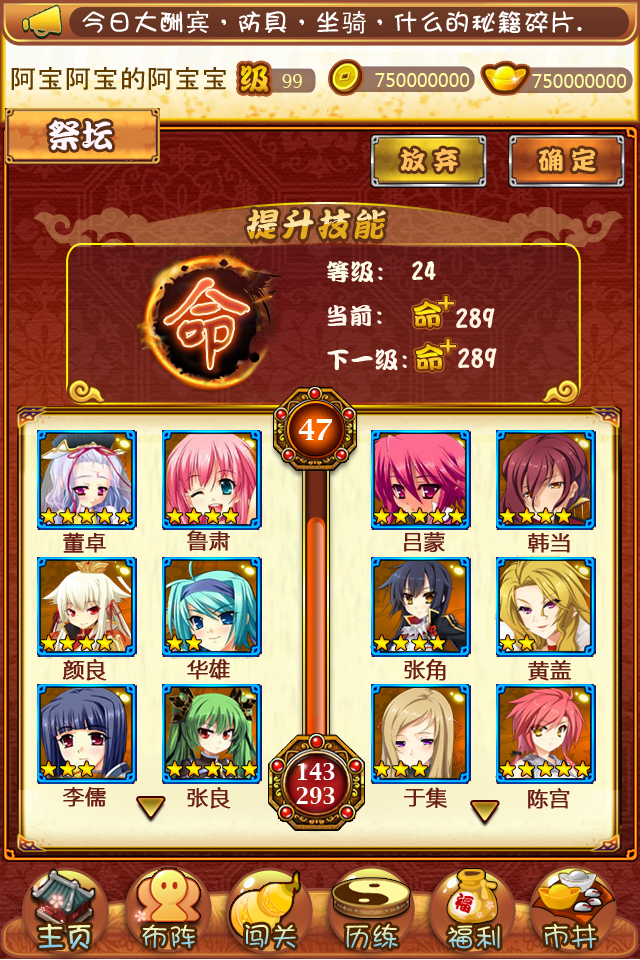Go to the 主页 home tab
The width and height of the screenshot is (640, 960).
click(x=64, y=912)
